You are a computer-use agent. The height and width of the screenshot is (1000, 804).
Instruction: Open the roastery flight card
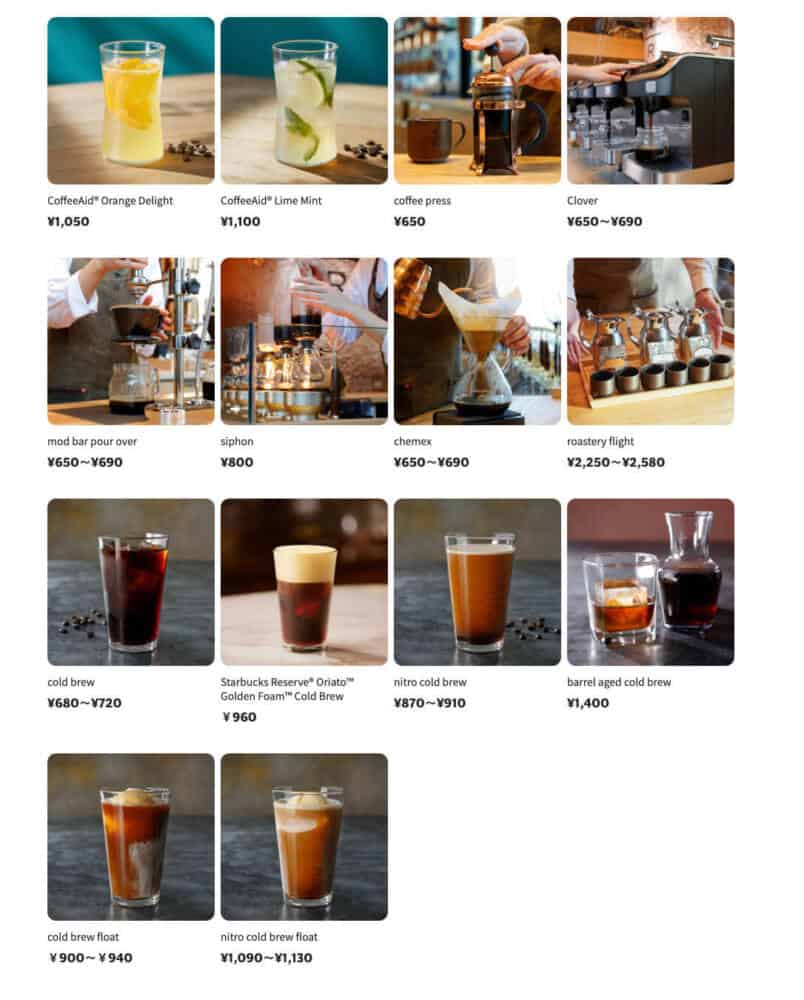650,341
